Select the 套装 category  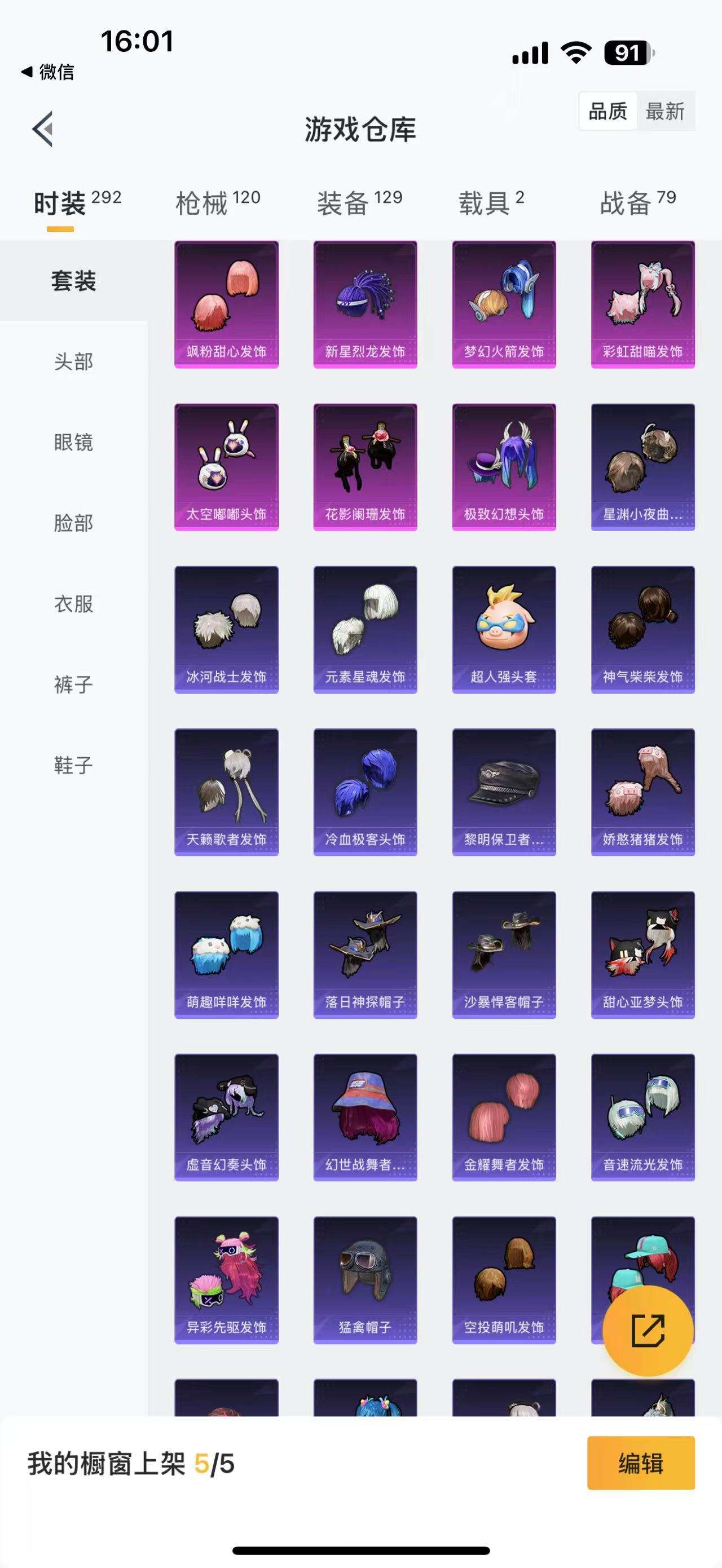[x=76, y=281]
